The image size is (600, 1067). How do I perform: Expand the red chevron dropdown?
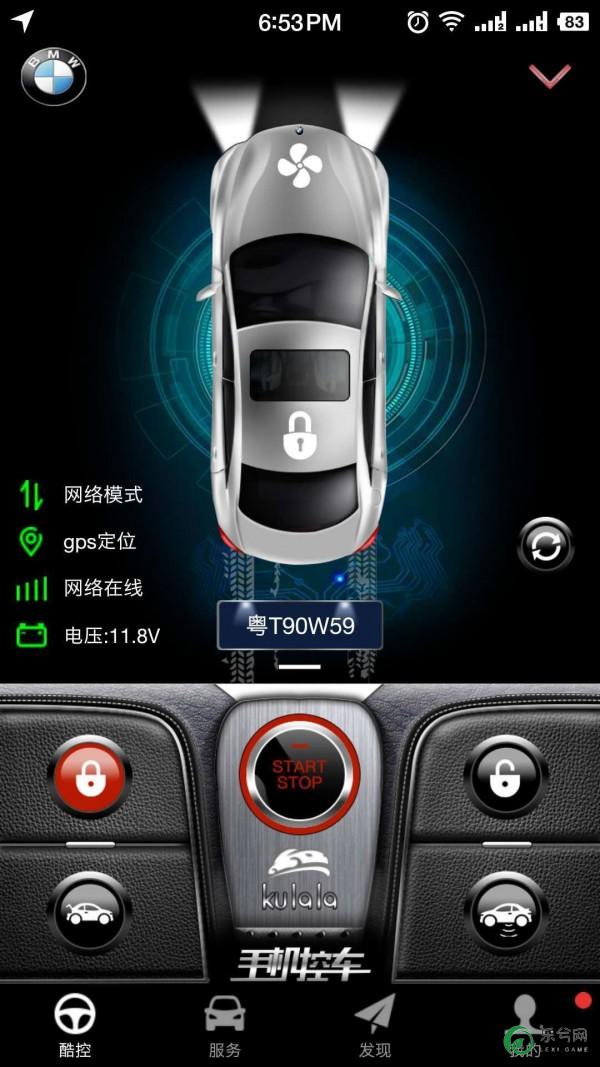pos(550,76)
